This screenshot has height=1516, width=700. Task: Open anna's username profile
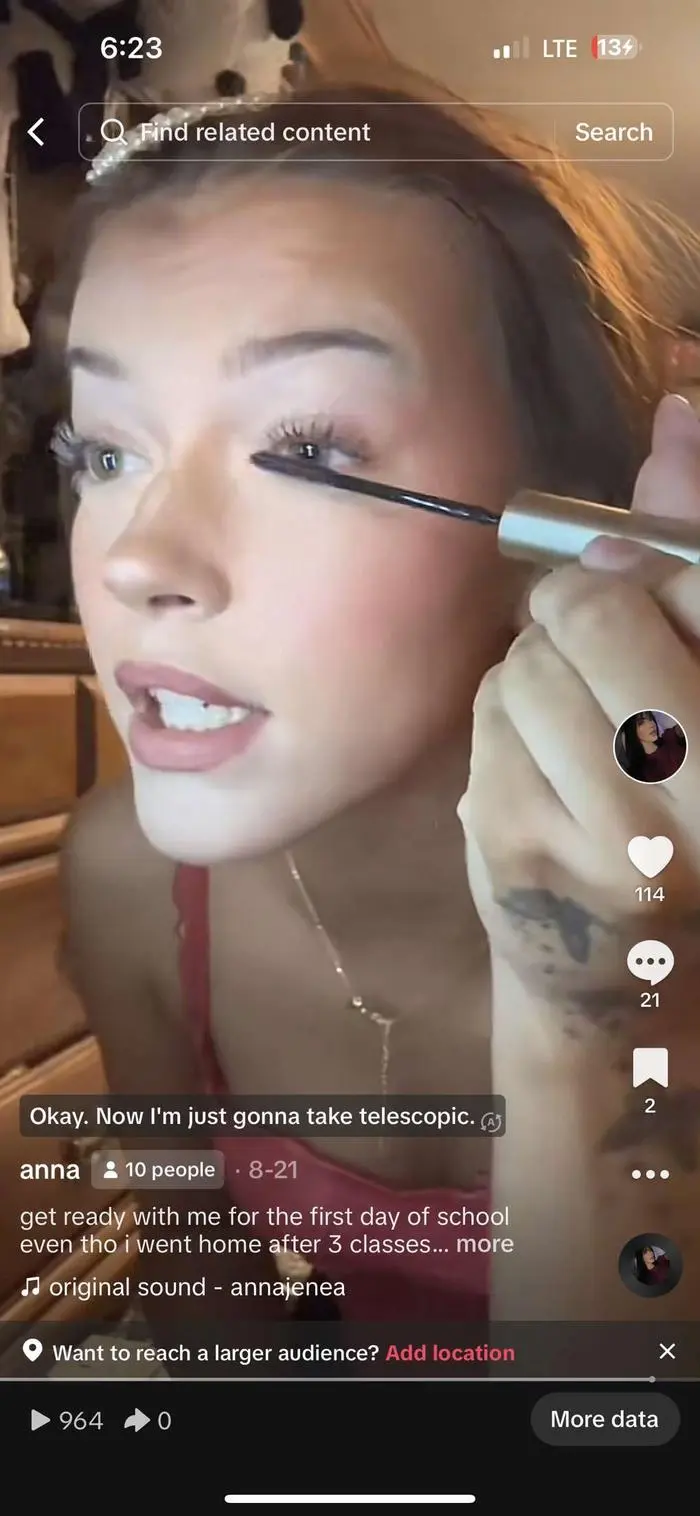tap(49, 1170)
